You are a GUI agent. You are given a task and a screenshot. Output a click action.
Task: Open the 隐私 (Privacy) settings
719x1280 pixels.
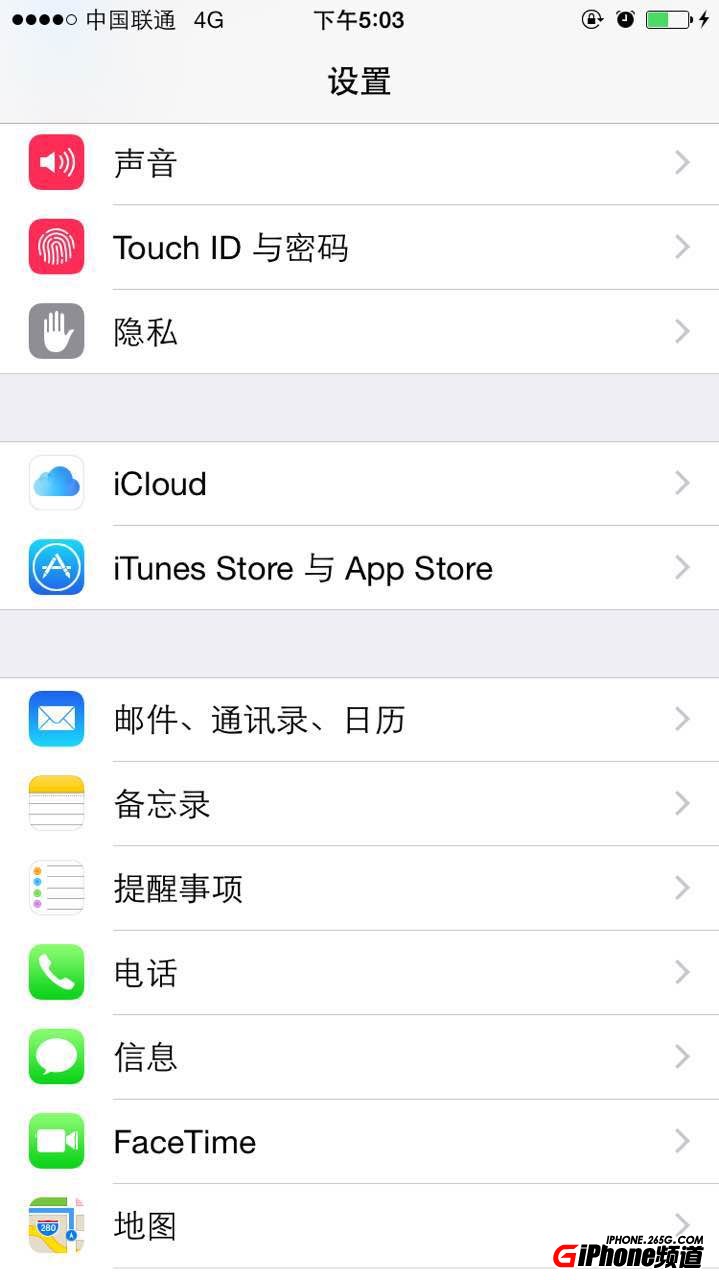(359, 331)
